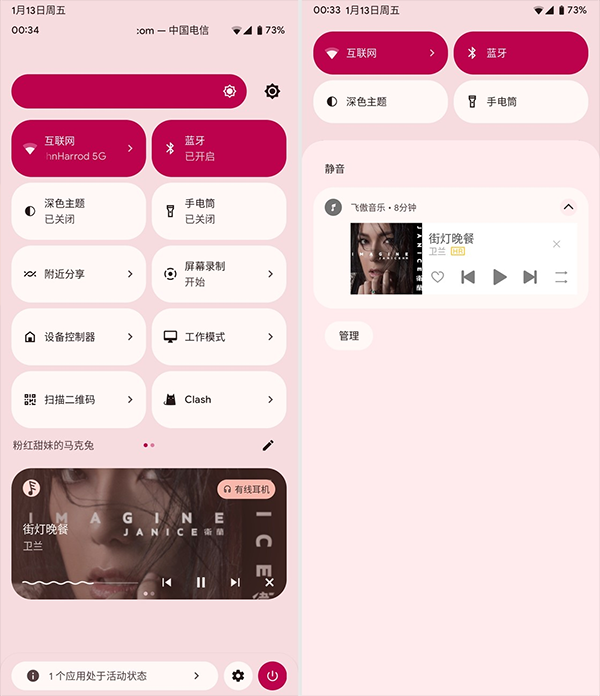
Task: Open the QR code scanner (扫描二维码) tile
Action: 78,399
